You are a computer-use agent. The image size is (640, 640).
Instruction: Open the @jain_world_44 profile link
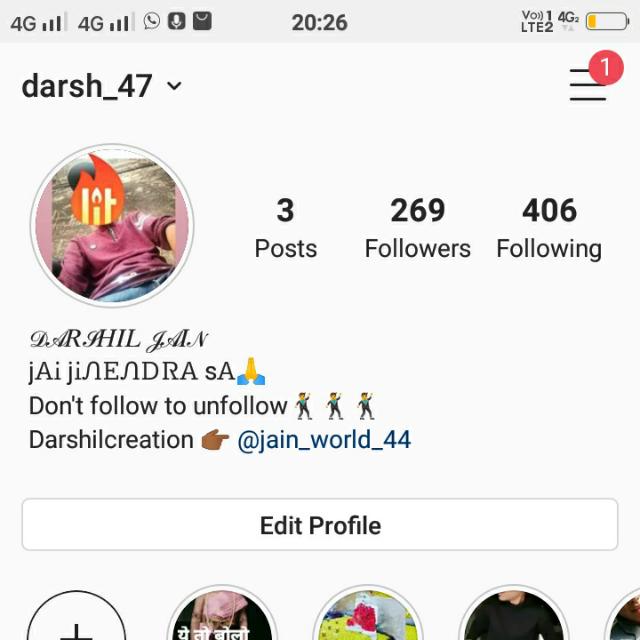pos(324,440)
